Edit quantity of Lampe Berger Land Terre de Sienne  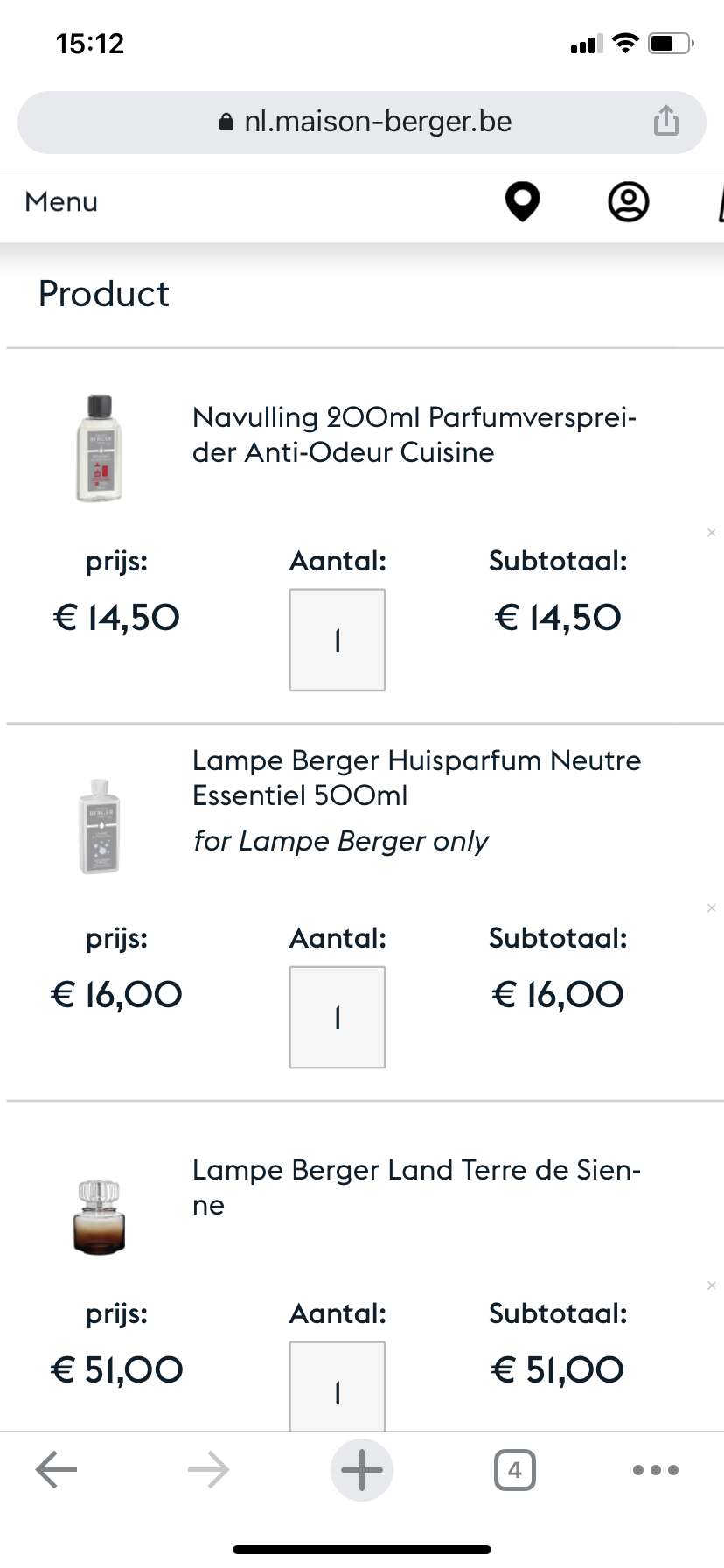(x=338, y=1386)
